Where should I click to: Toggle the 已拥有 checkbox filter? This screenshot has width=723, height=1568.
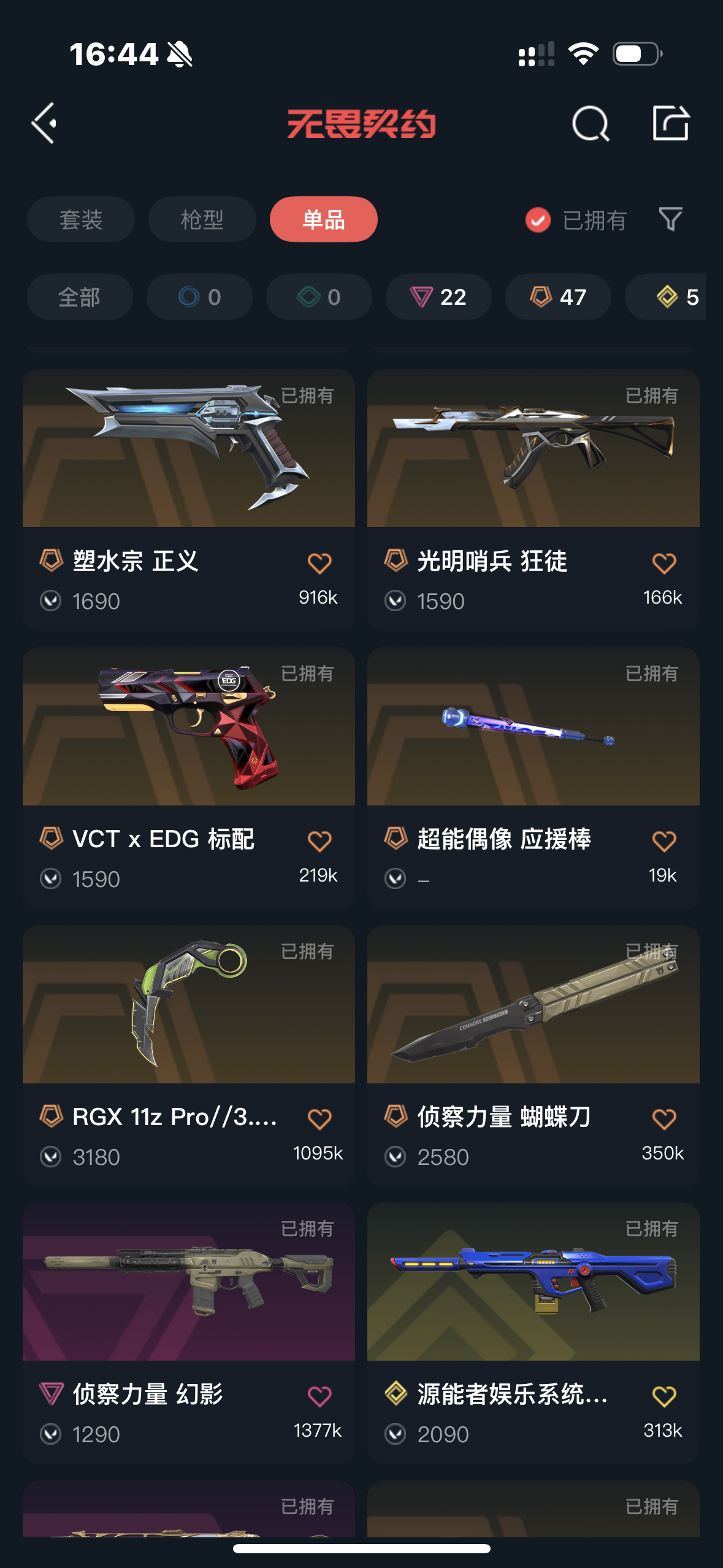click(x=538, y=220)
